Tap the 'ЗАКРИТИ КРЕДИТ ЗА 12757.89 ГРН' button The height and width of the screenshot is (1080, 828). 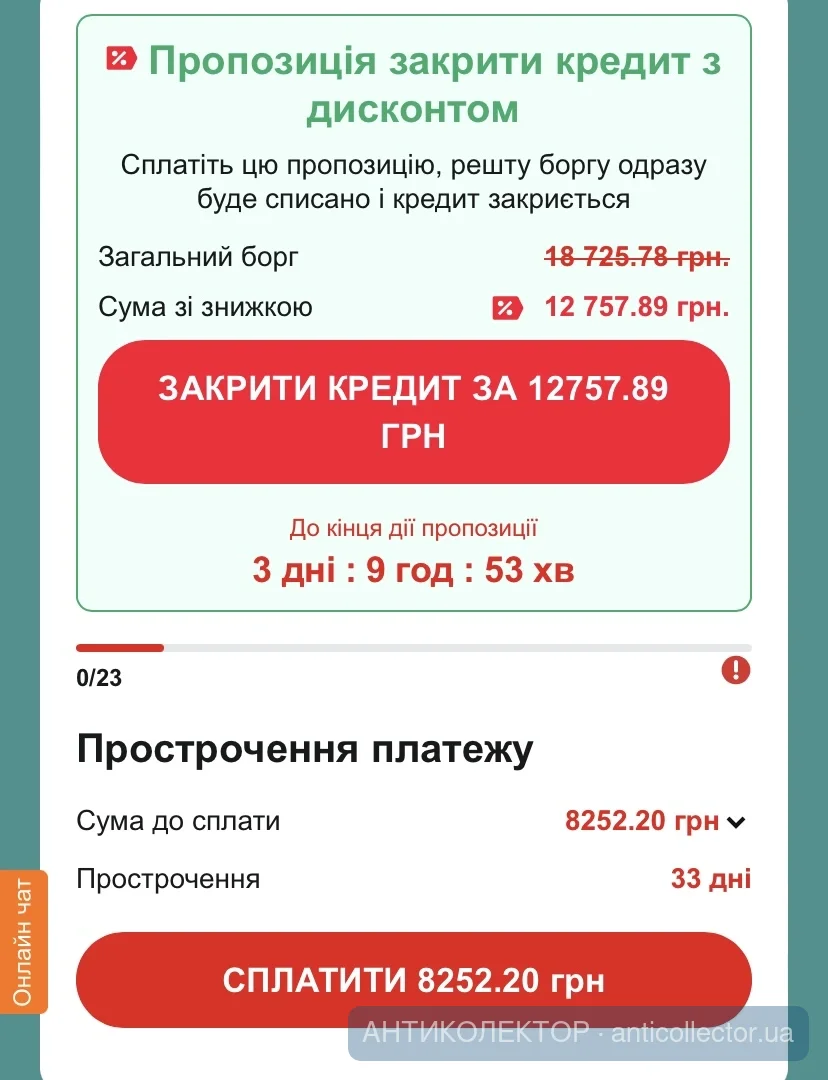pos(413,412)
